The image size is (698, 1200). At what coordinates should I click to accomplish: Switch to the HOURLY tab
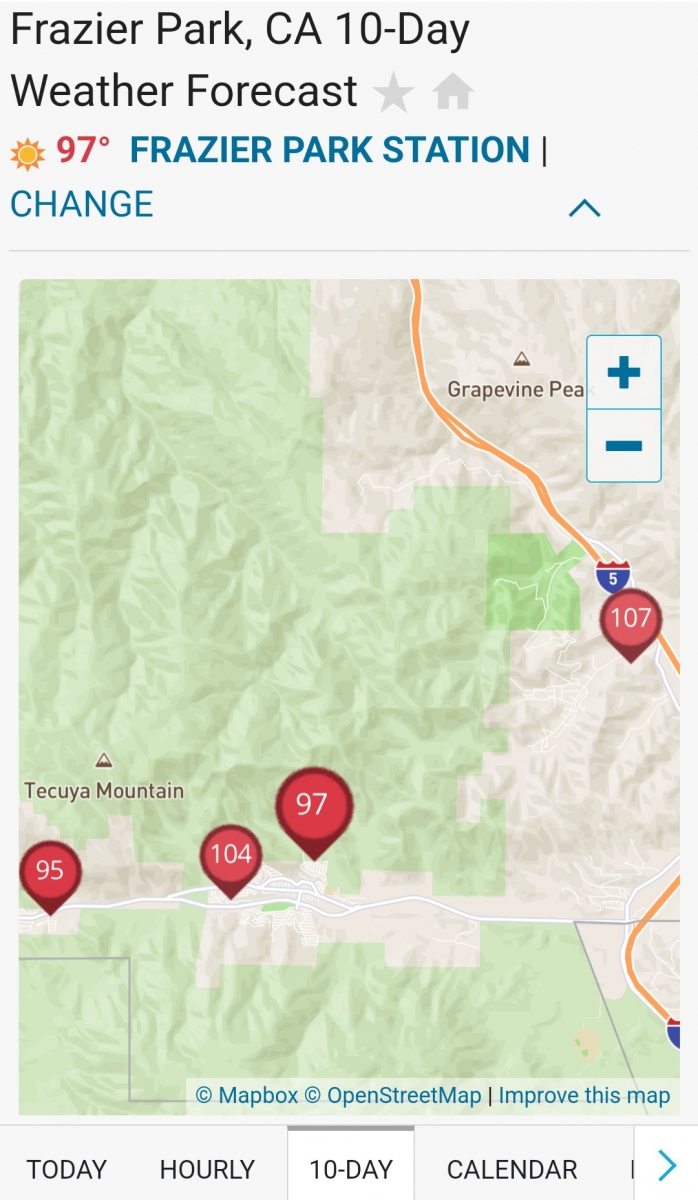click(x=207, y=1169)
